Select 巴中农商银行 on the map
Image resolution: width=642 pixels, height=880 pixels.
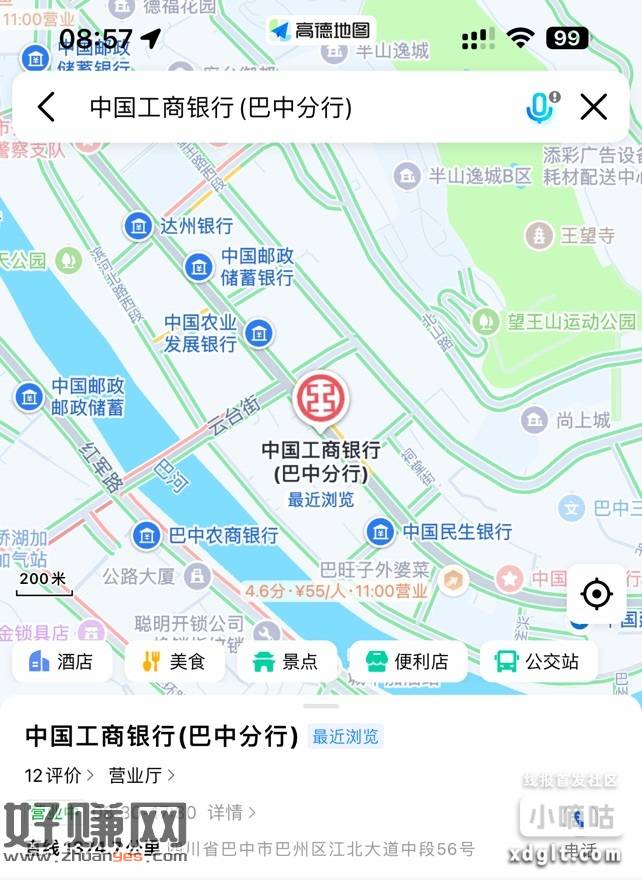point(148,535)
